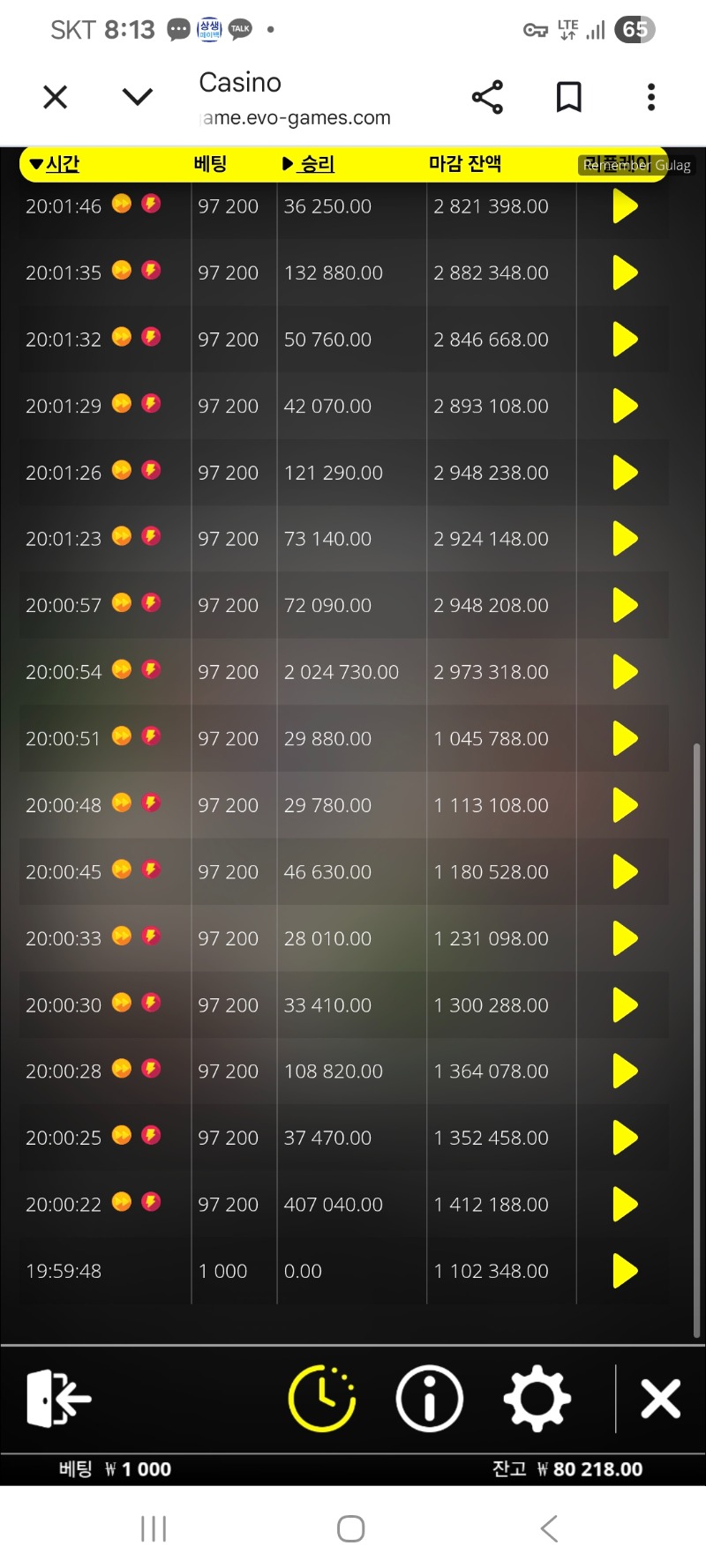Sort history by 승리 column
The height and width of the screenshot is (1568, 706).
(309, 164)
